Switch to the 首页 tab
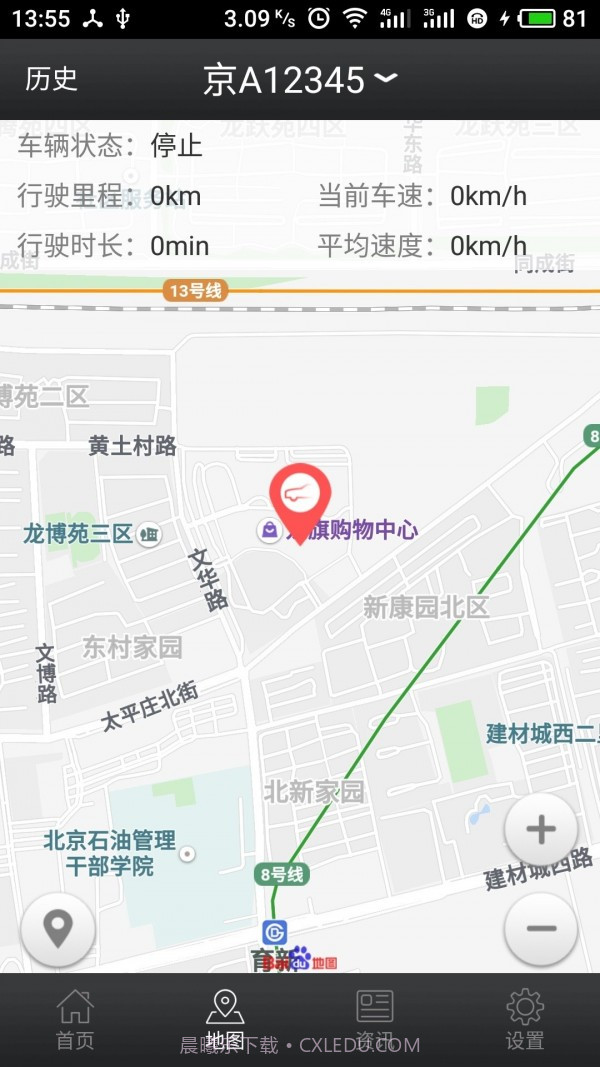This screenshot has width=600, height=1067. click(75, 1019)
